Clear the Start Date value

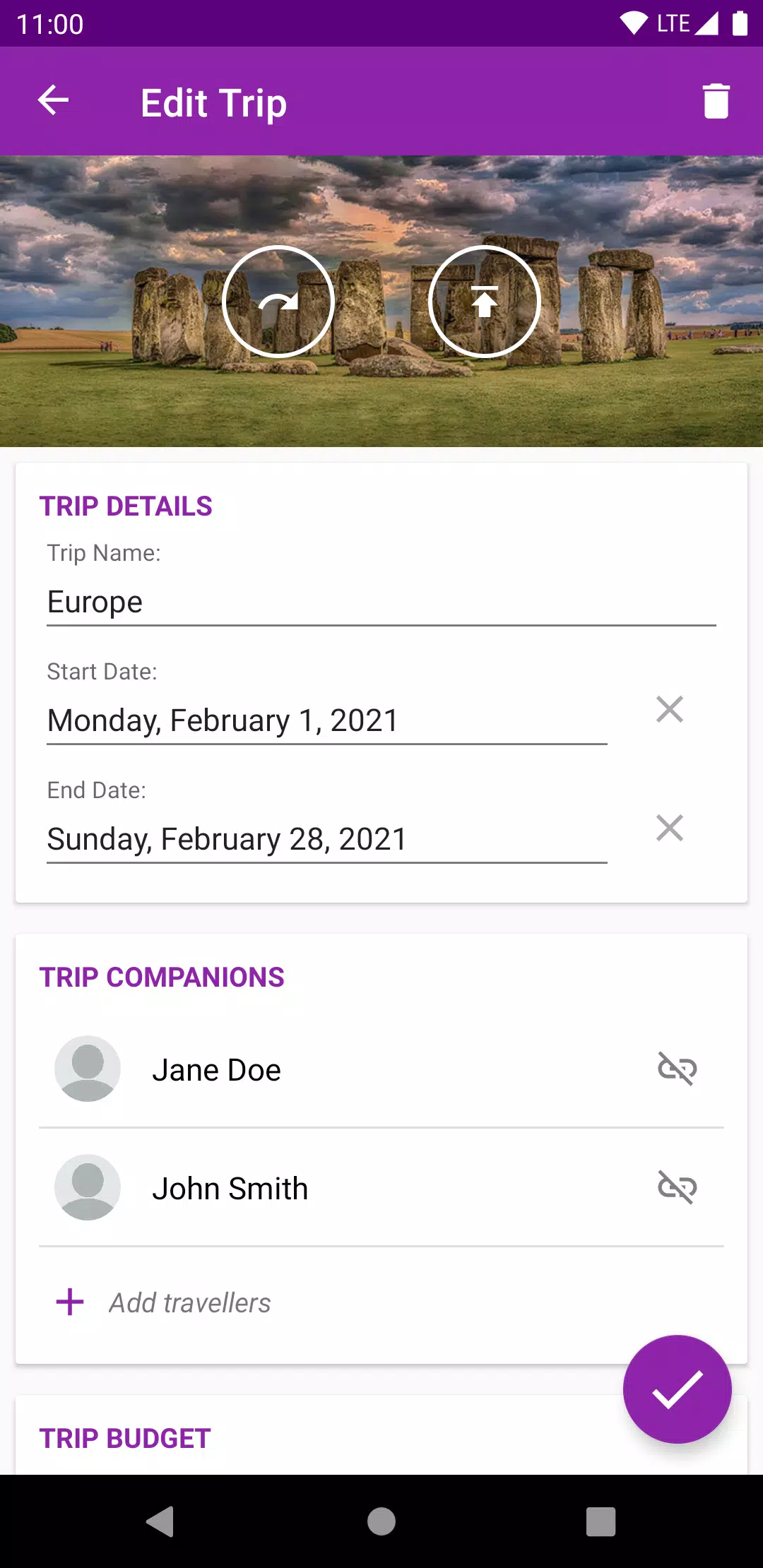point(669,710)
